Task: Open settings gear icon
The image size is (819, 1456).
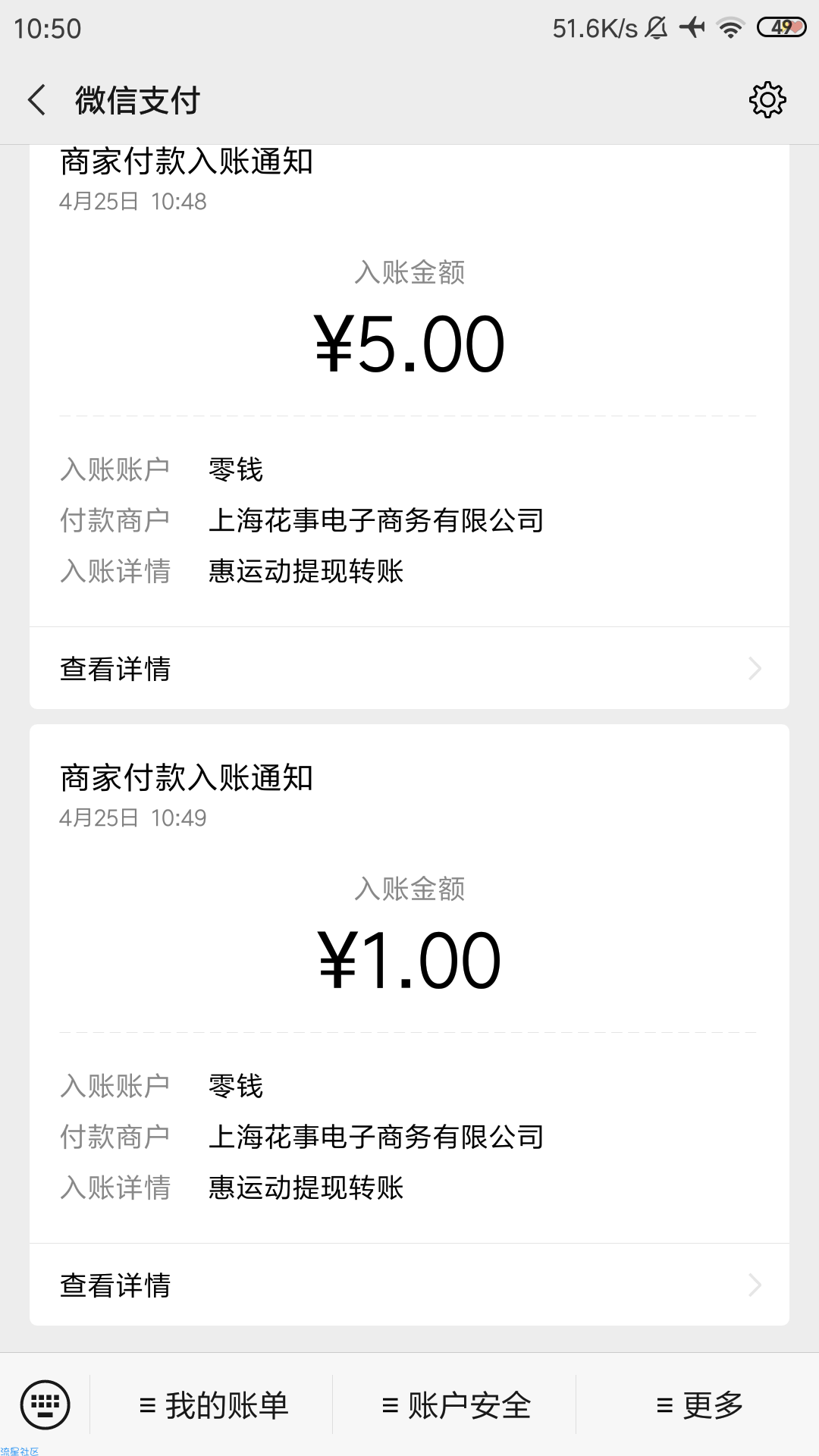Action: 767,100
